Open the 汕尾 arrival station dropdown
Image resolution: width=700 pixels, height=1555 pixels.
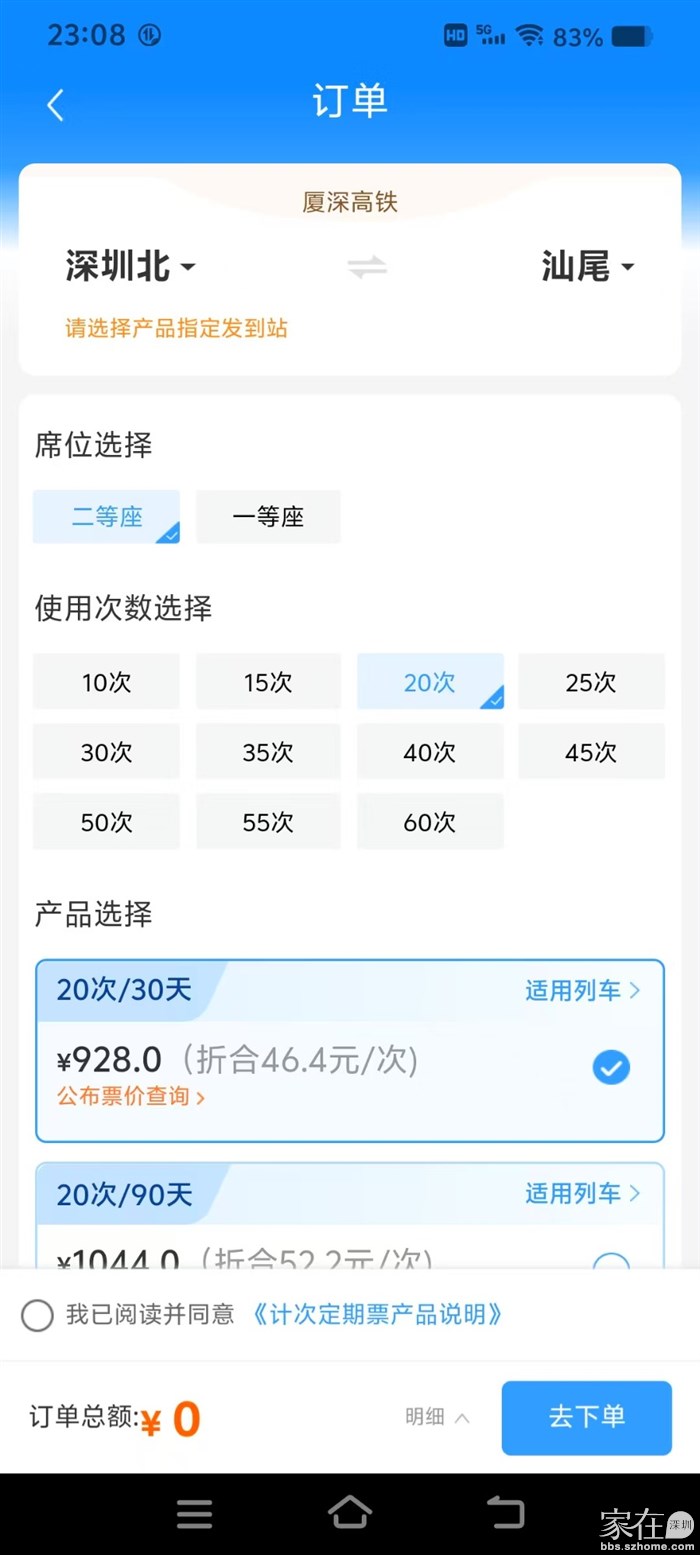[x=588, y=267]
